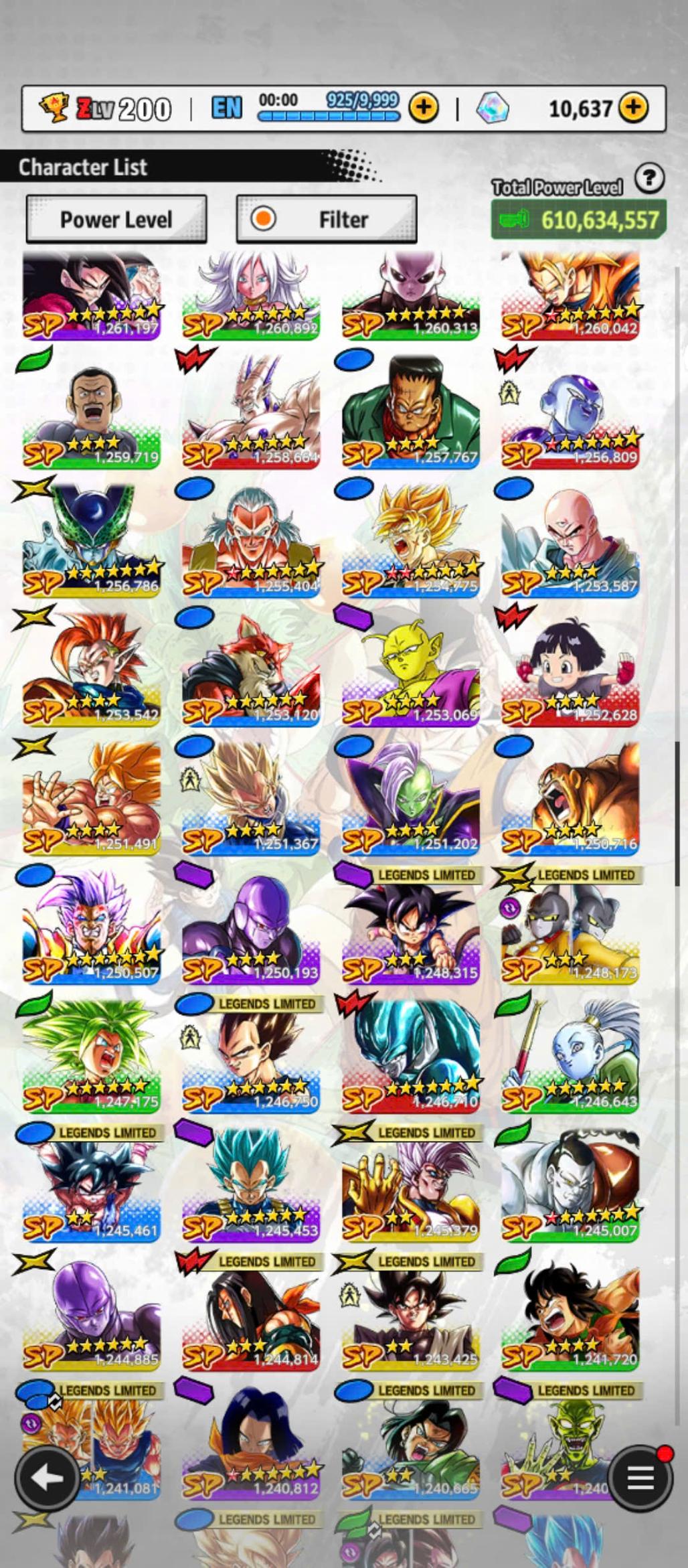Open character with power 1,241,720
688x1568 pixels.
[x=570, y=1317]
